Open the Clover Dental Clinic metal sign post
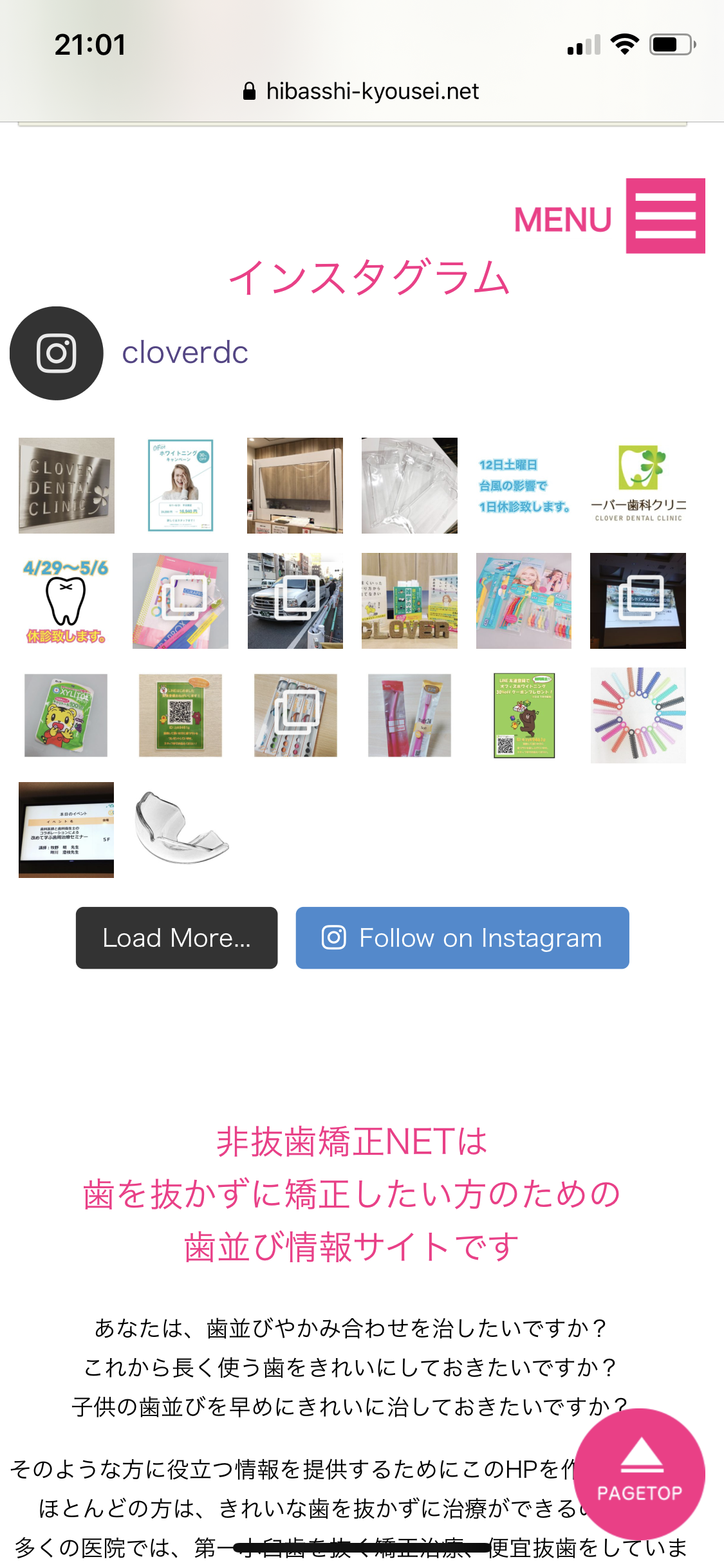724x1568 pixels. pyautogui.click(x=66, y=486)
